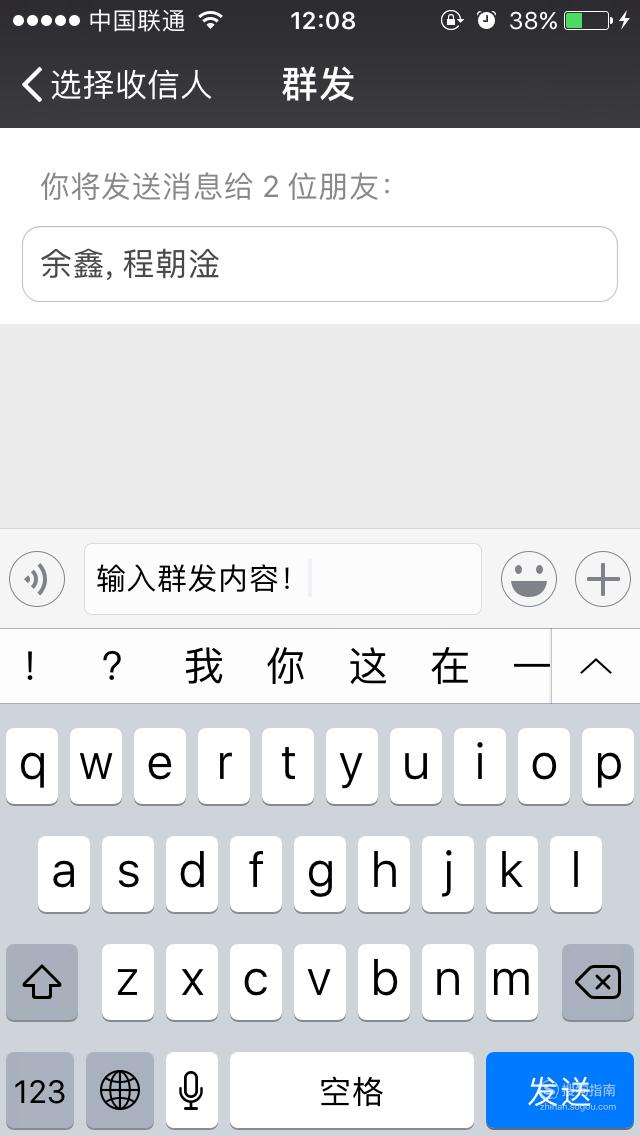Switch to the 123 number keyboard
This screenshot has height=1136, width=640.
pyautogui.click(x=40, y=1090)
